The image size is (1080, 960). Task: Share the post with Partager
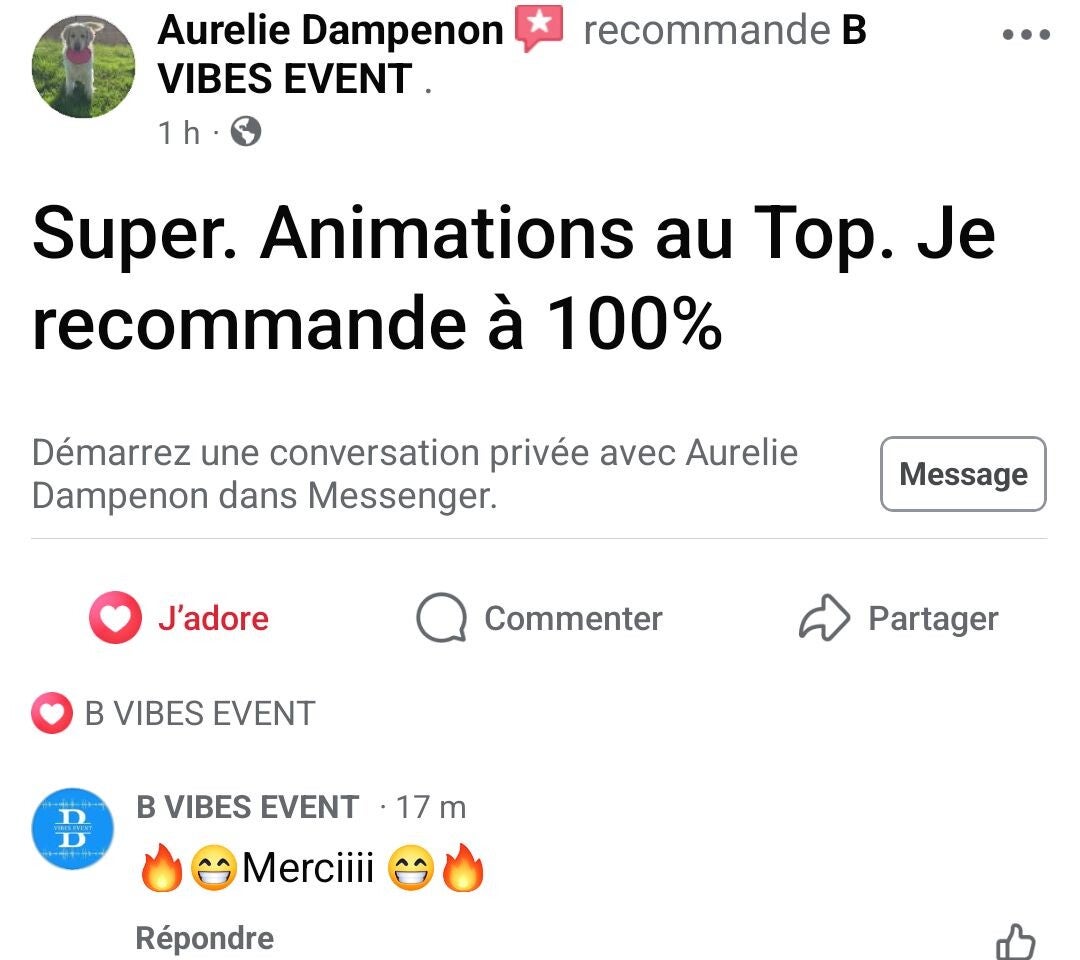[898, 618]
